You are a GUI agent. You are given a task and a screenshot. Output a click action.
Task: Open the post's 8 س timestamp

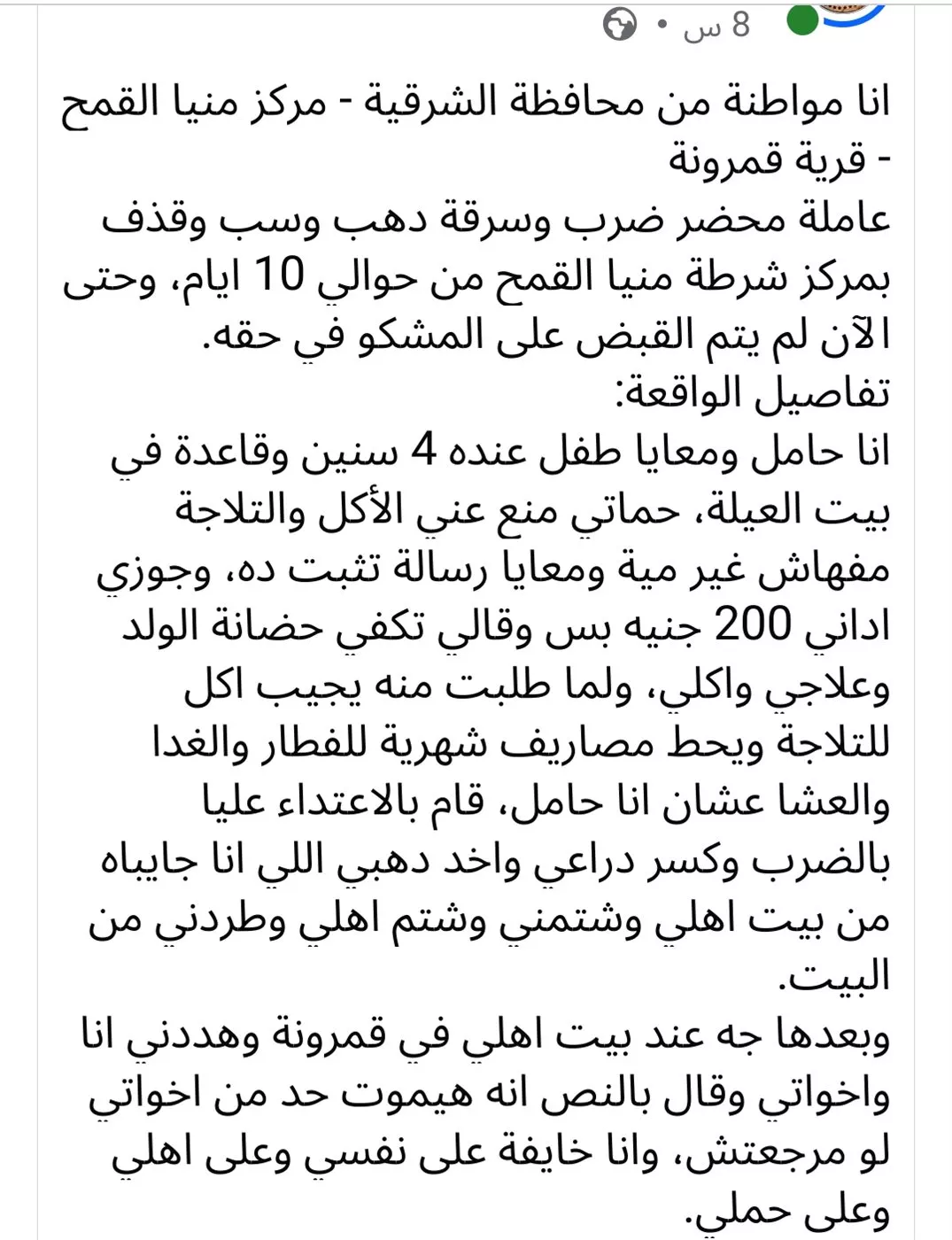pyautogui.click(x=717, y=26)
